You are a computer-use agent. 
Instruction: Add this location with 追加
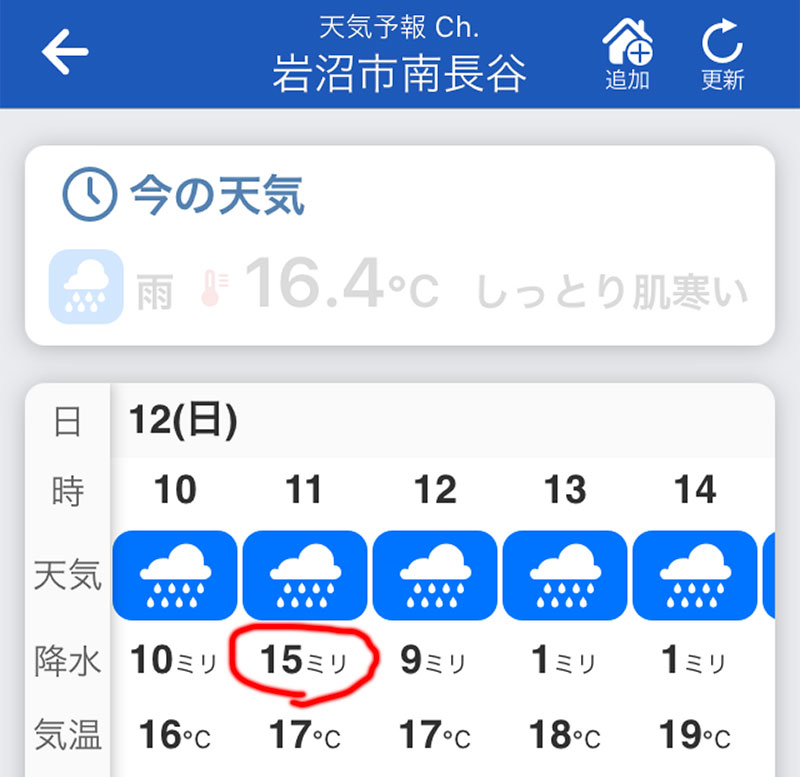click(x=627, y=53)
